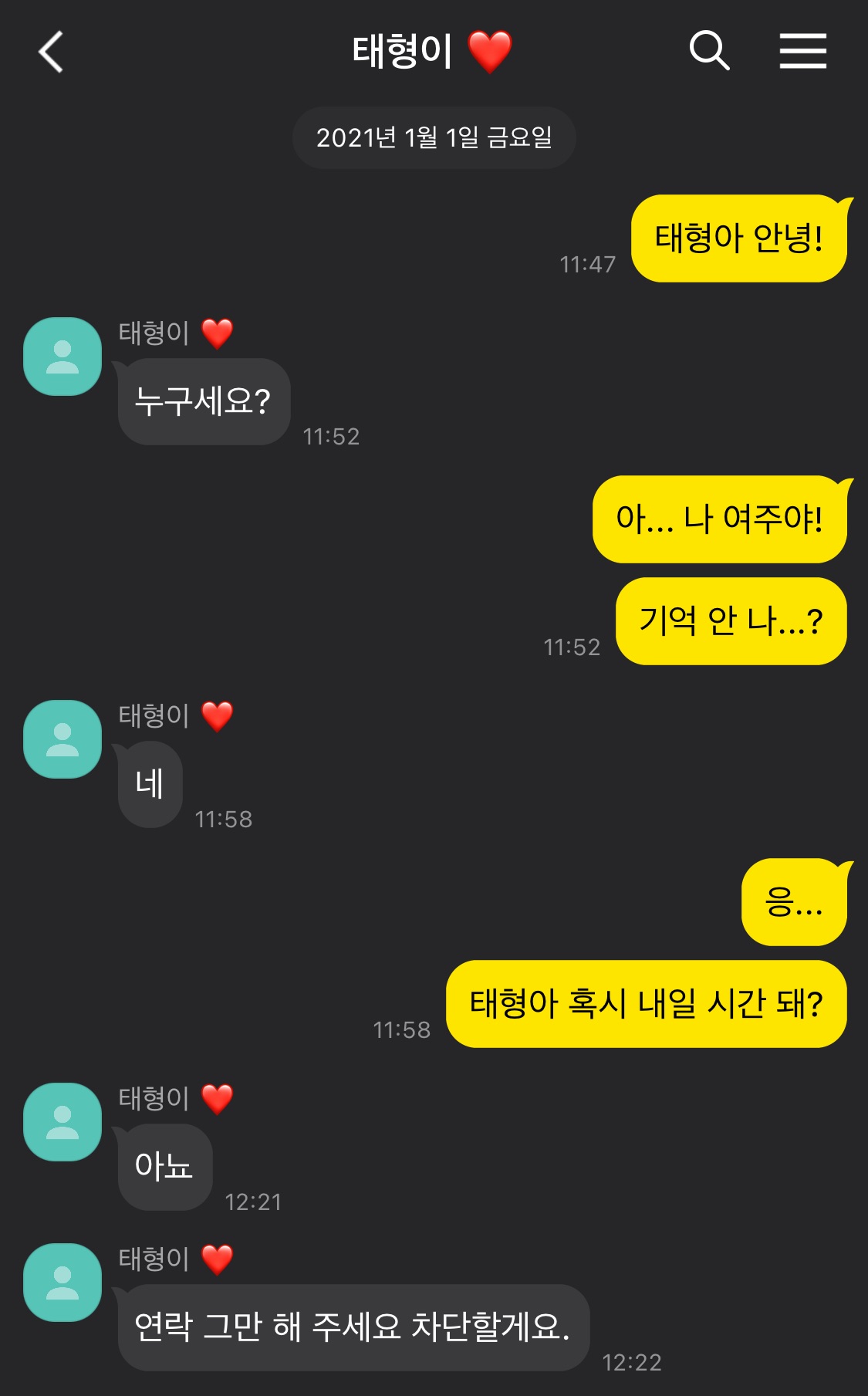View the profile avatar next to "아뇨"
Image resolution: width=868 pixels, height=1396 pixels.
click(x=62, y=1121)
